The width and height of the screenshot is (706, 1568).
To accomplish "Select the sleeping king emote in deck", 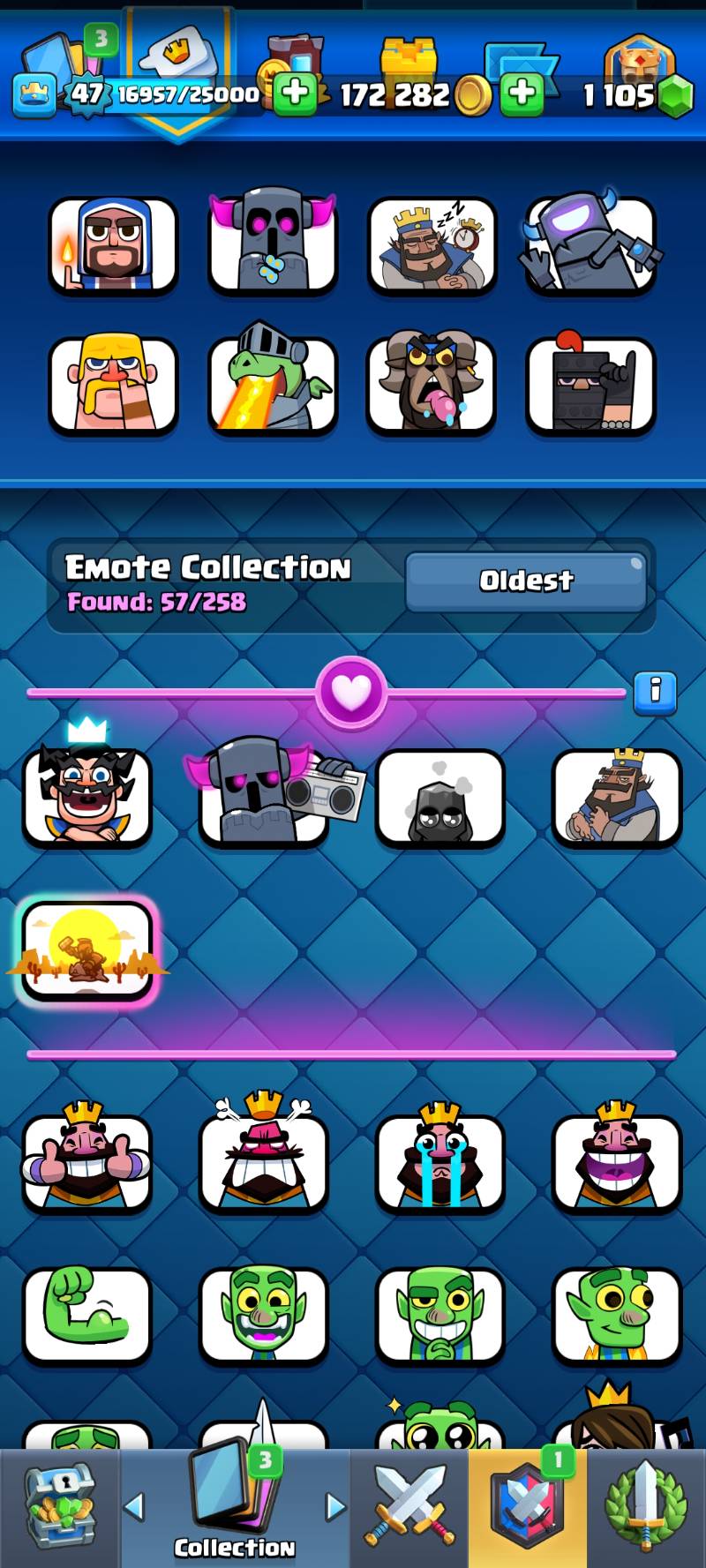I will pyautogui.click(x=432, y=244).
